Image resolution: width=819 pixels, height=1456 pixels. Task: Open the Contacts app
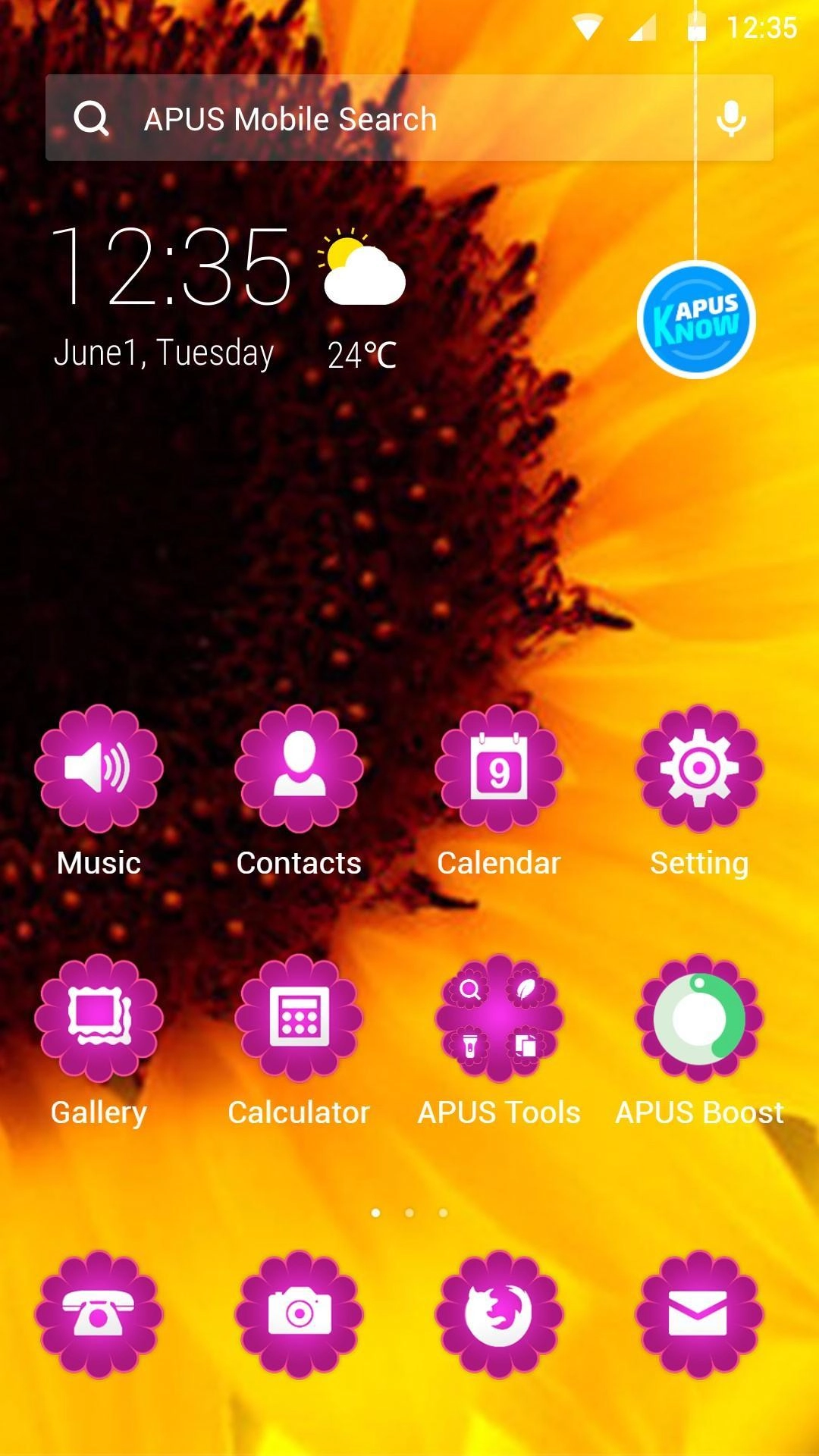click(299, 767)
